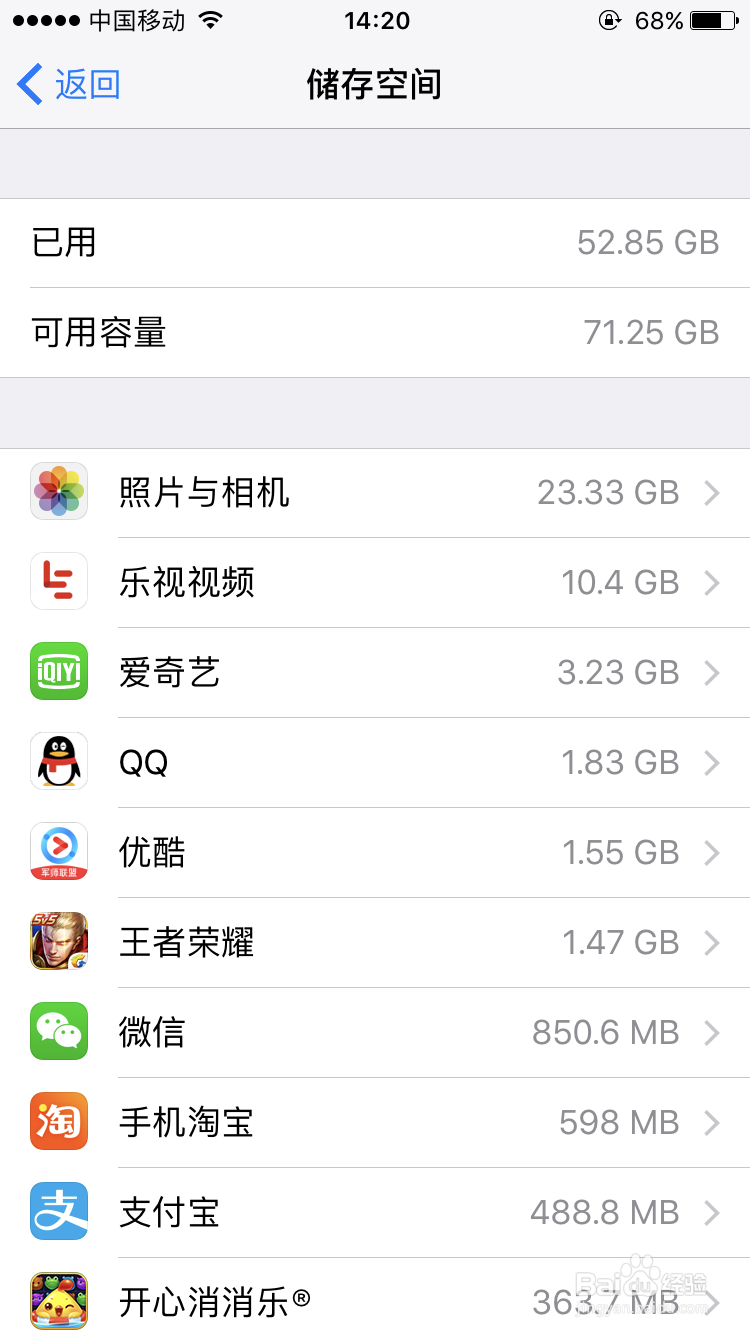Select the 已用 used storage row
Image resolution: width=750 pixels, height=1334 pixels.
375,242
